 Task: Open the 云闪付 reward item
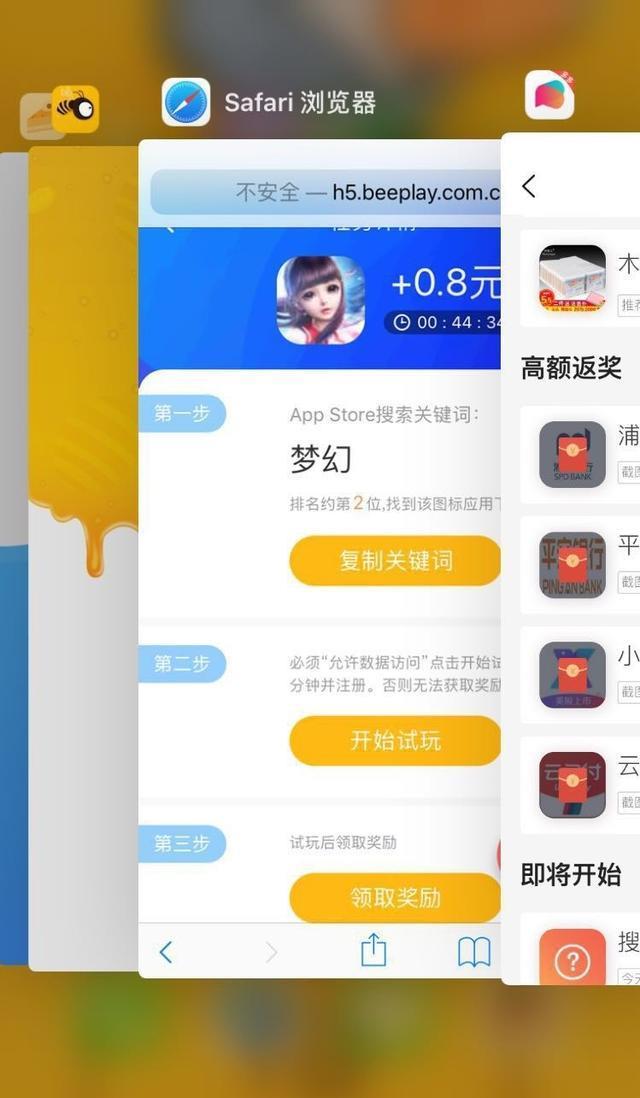click(580, 785)
